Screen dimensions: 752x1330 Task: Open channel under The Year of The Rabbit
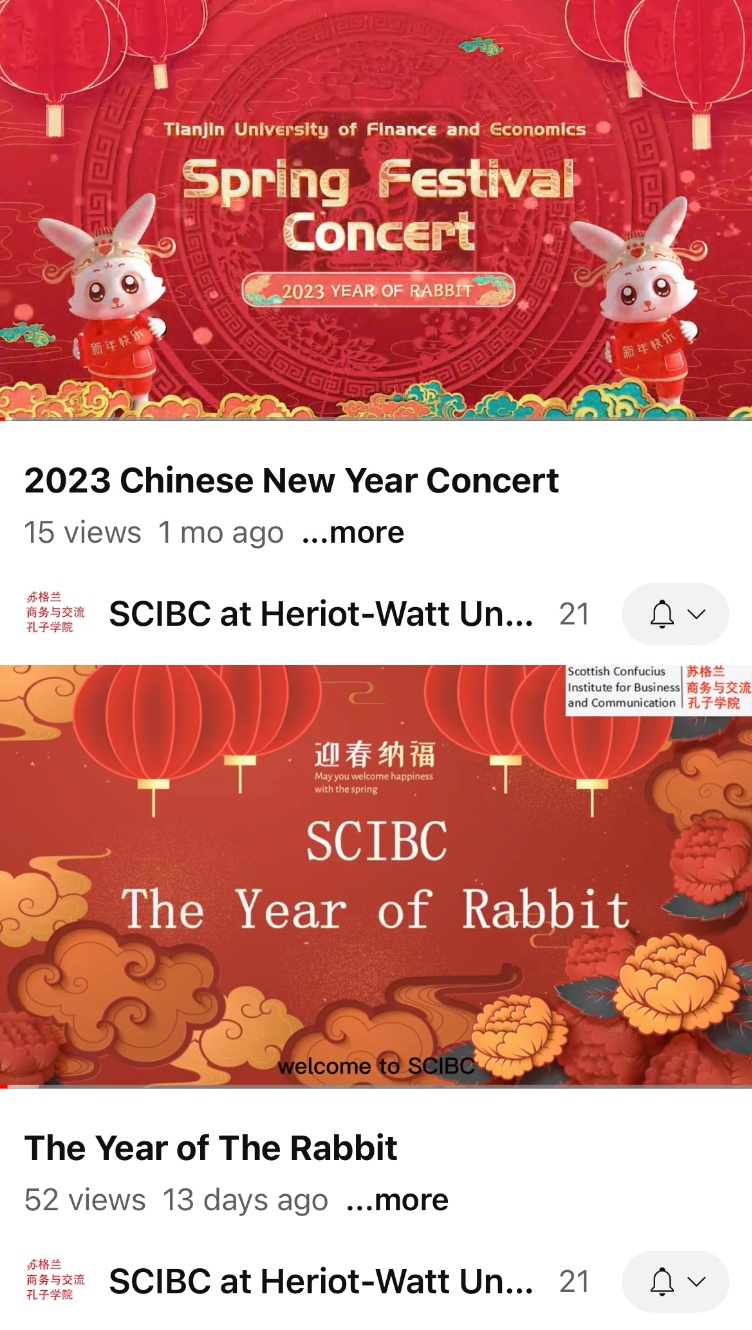(320, 1281)
